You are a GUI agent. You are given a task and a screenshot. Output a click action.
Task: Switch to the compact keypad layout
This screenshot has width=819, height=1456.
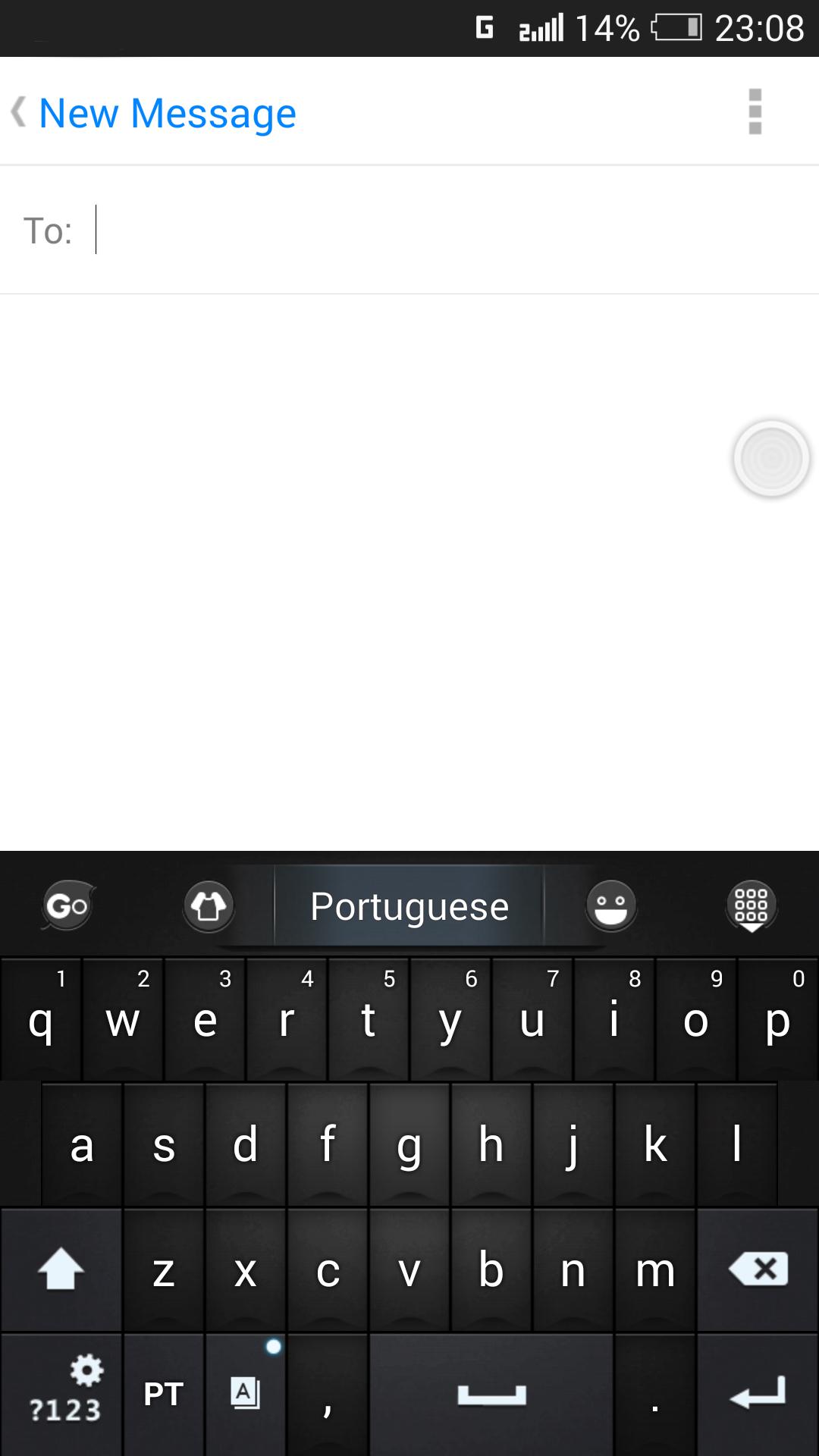tap(752, 905)
